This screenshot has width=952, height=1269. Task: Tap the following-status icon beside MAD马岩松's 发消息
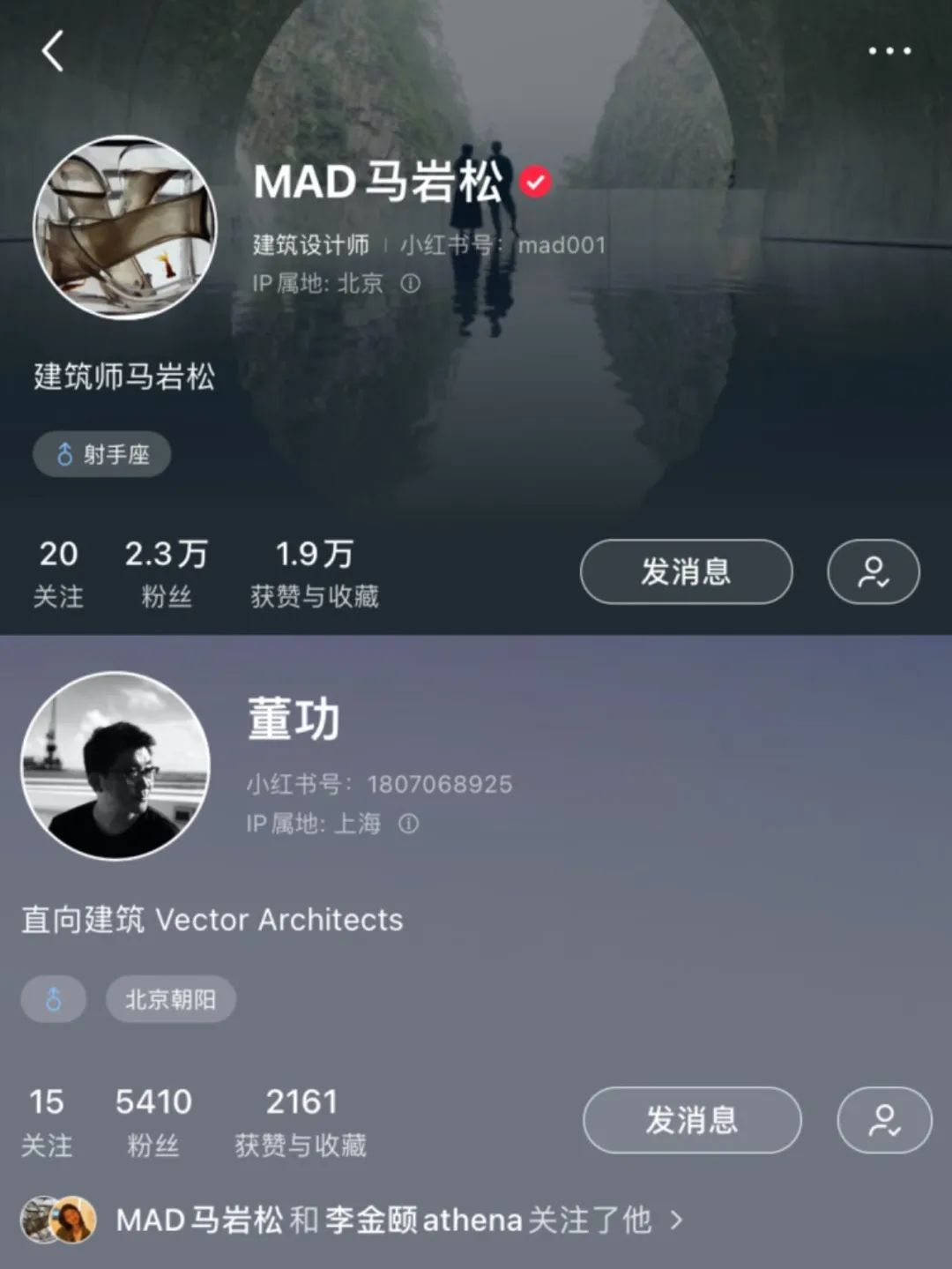(873, 571)
